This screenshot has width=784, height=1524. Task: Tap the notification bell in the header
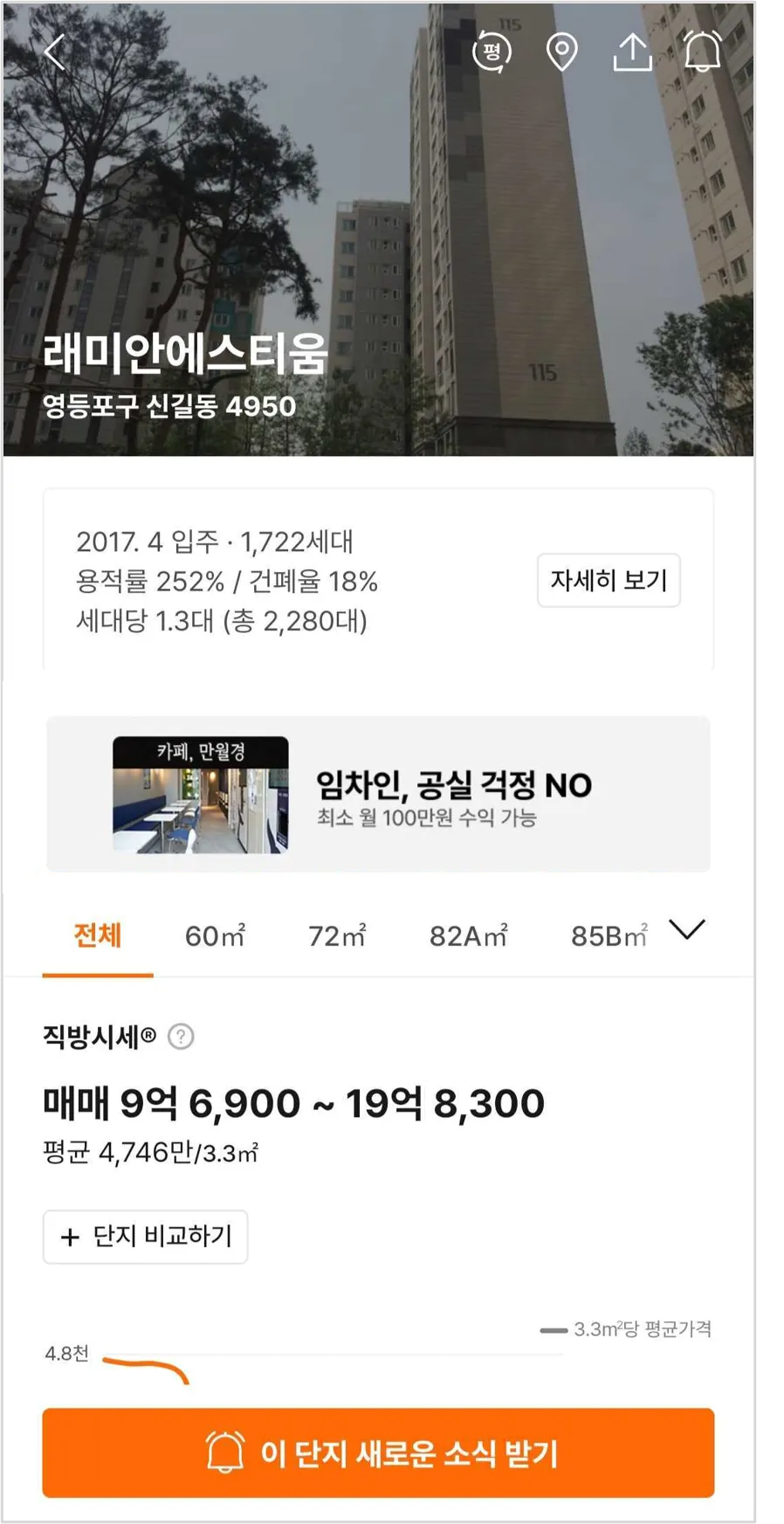pyautogui.click(x=702, y=52)
